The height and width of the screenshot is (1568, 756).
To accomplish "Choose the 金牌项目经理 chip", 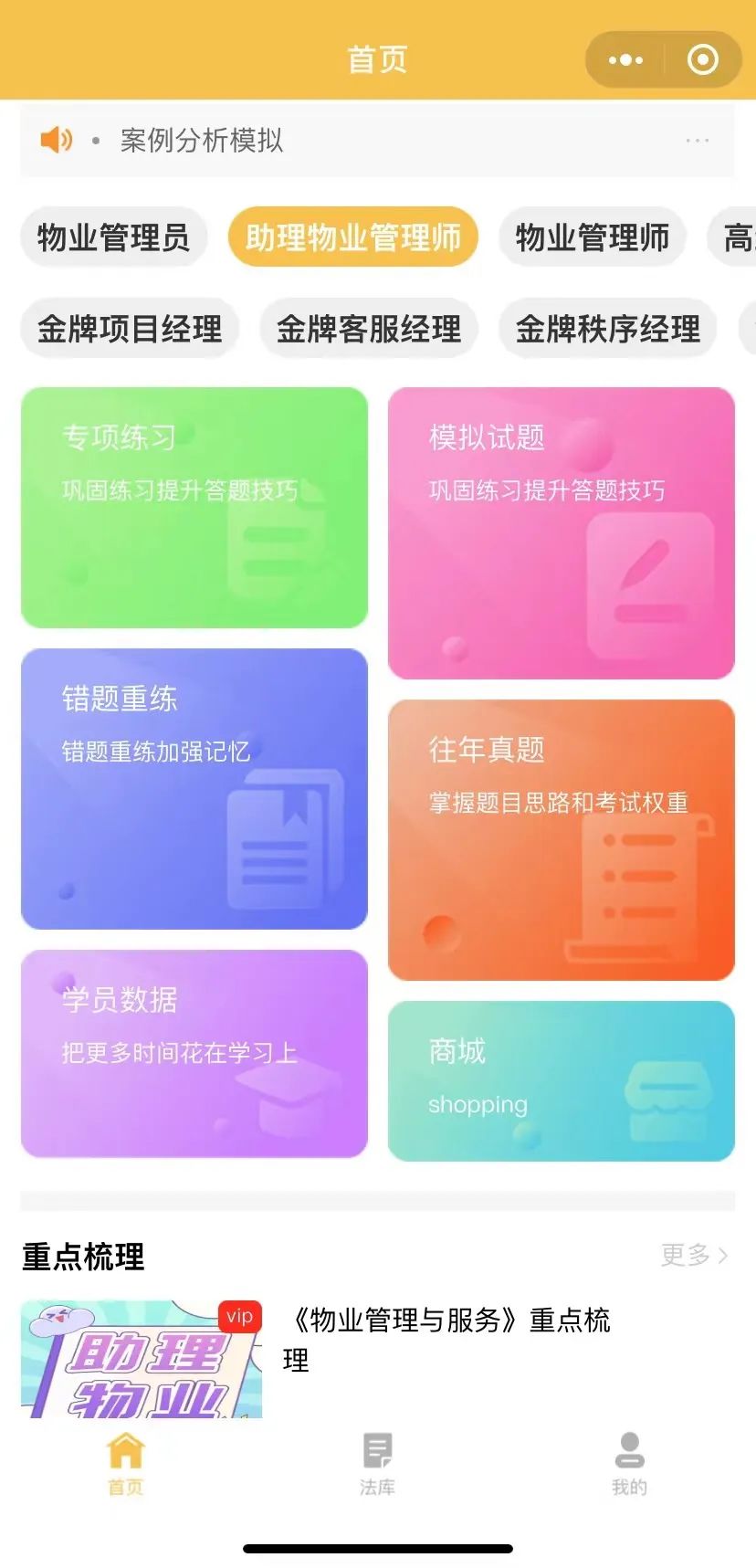I will coord(130,329).
